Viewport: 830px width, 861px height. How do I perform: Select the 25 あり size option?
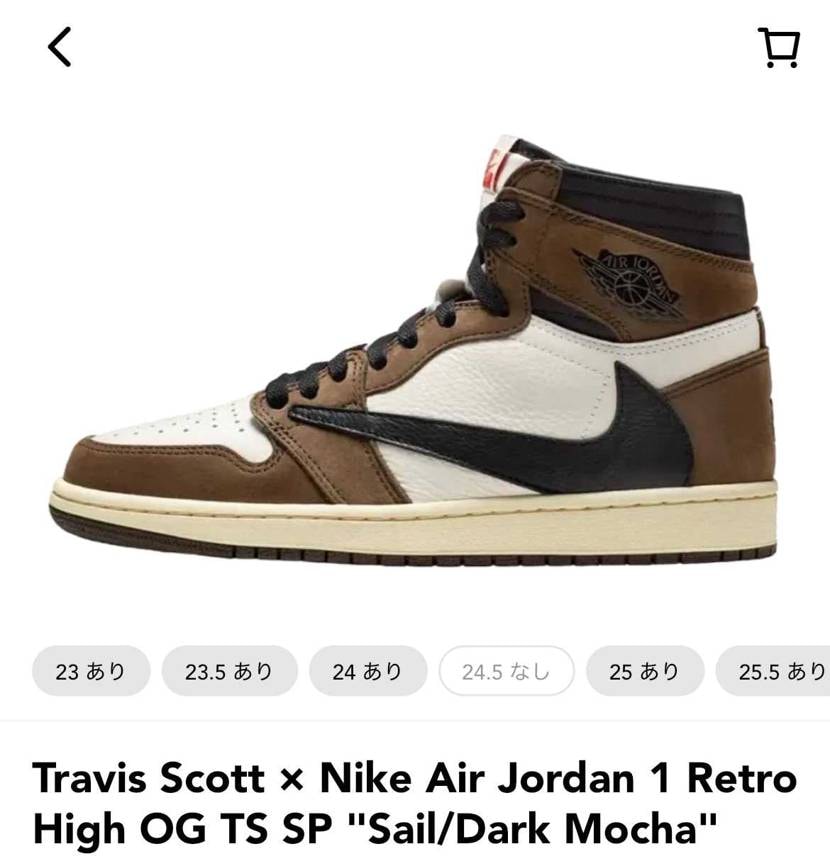(x=644, y=671)
